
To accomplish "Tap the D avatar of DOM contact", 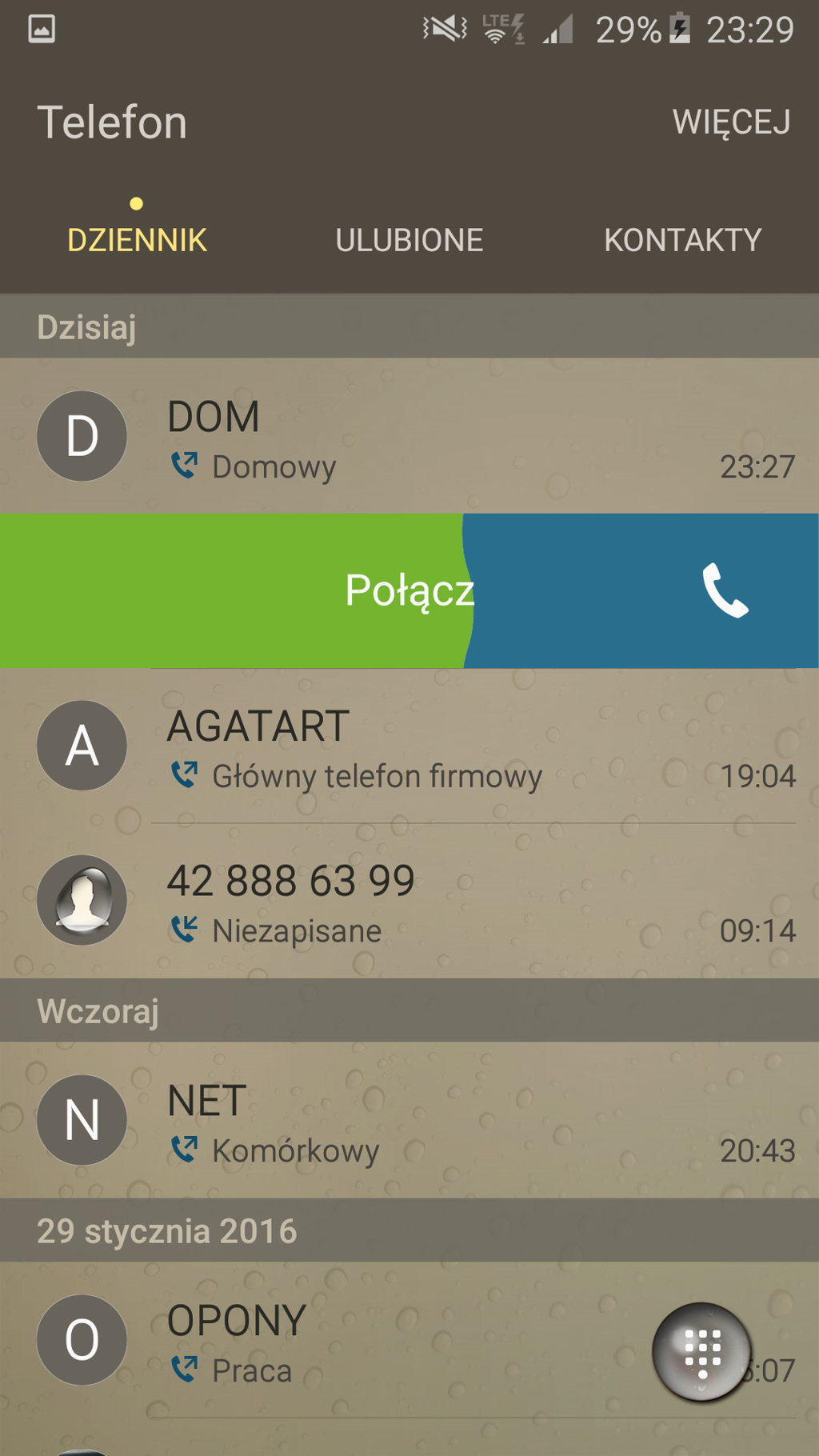I will 82,436.
